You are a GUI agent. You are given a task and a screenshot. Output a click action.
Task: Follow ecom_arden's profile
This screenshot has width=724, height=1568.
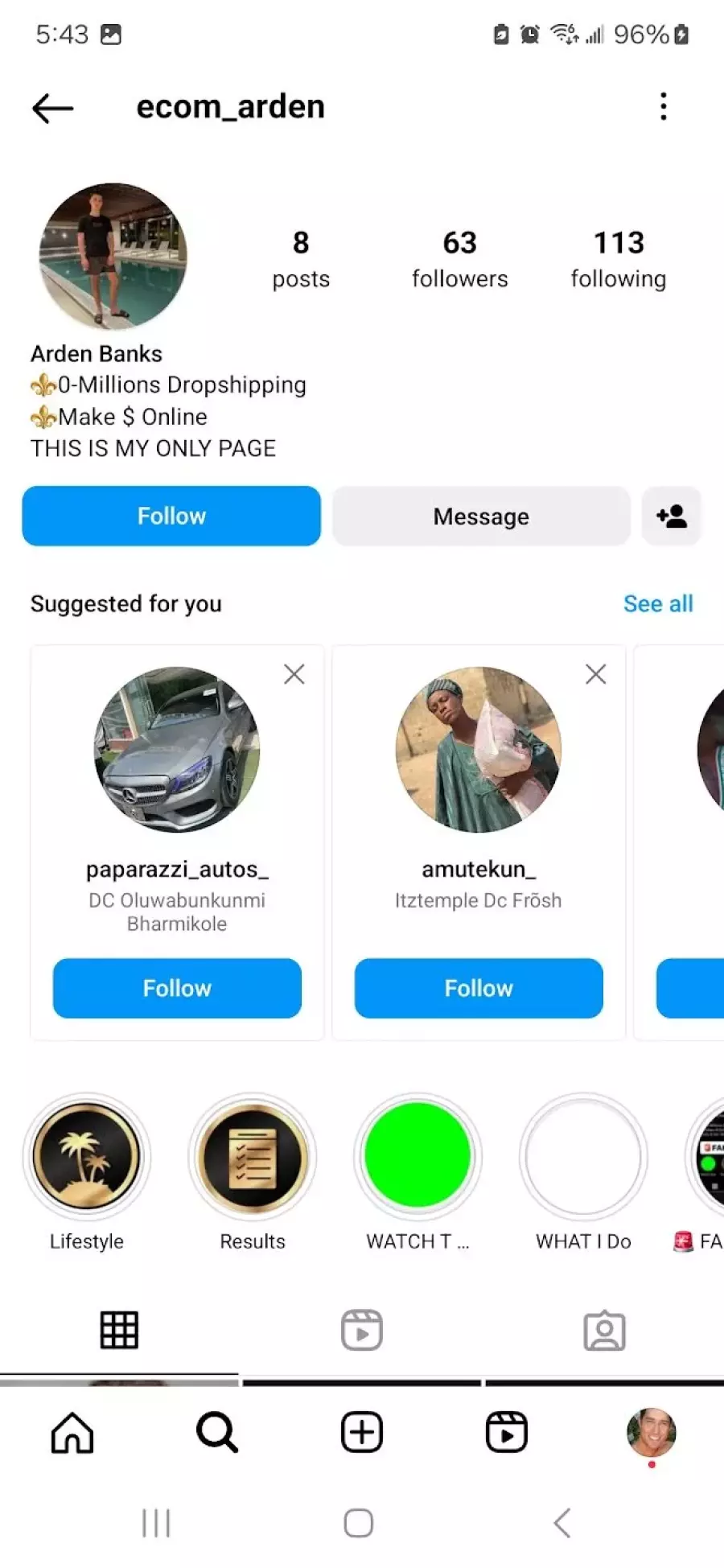(171, 516)
